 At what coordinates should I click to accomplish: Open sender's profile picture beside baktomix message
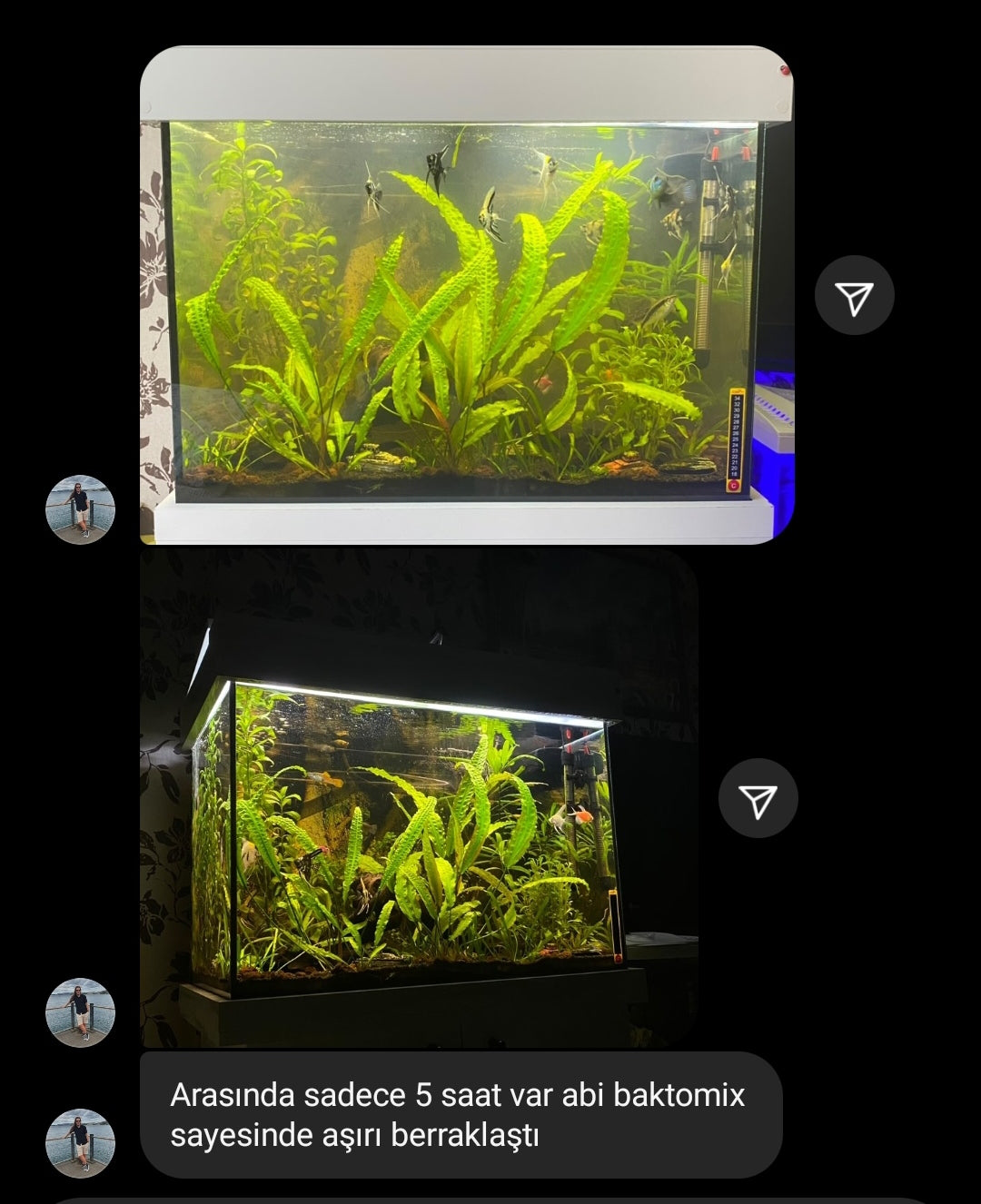pyautogui.click(x=80, y=1142)
